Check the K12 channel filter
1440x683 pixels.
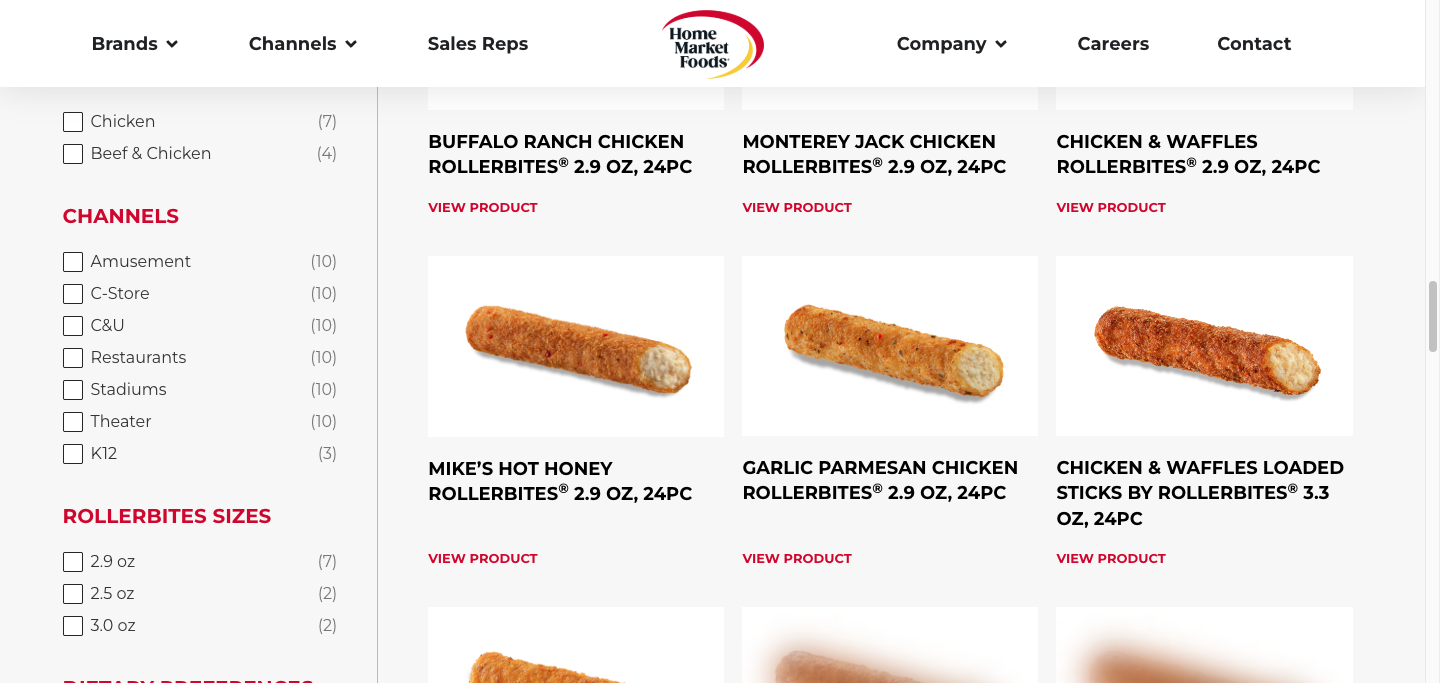73,454
